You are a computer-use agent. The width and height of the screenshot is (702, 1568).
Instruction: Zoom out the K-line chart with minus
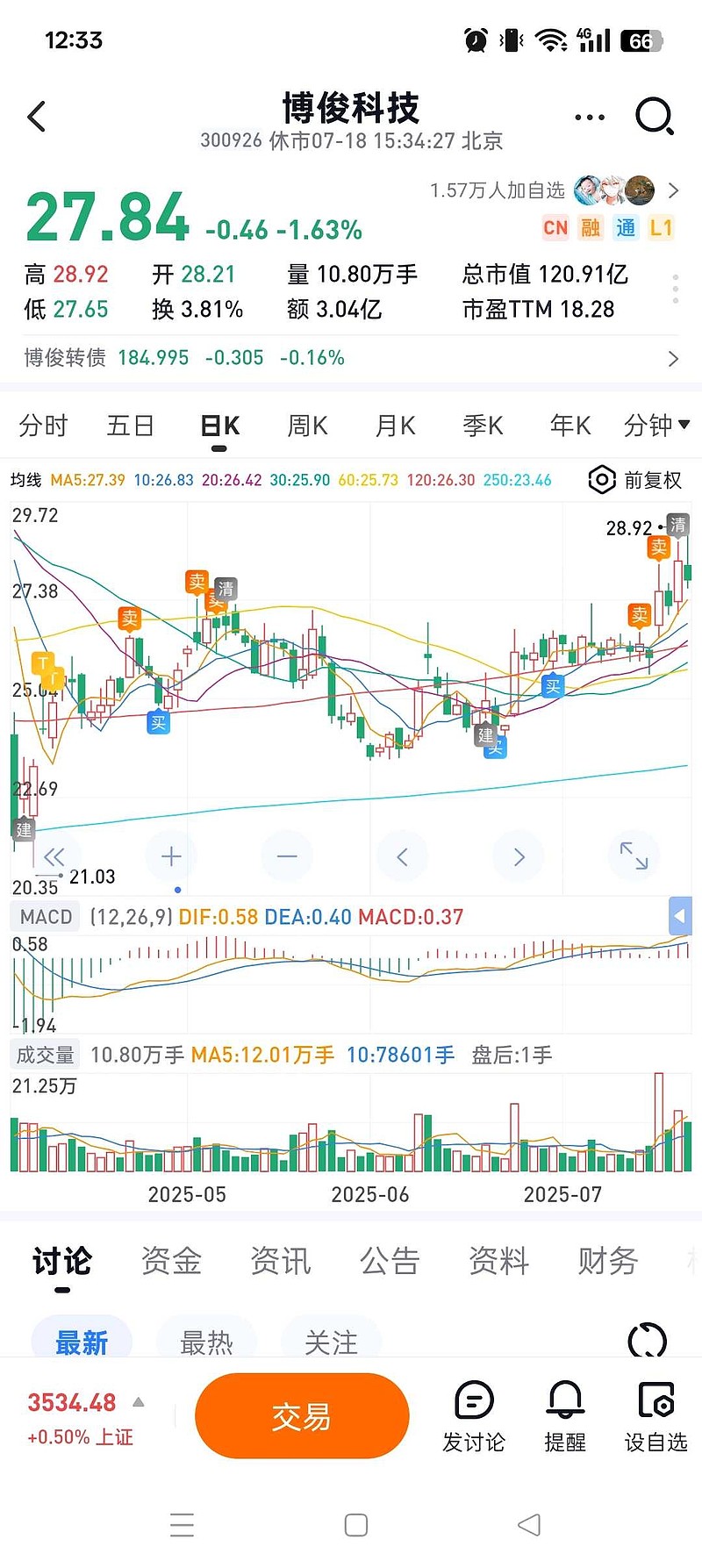[287, 856]
